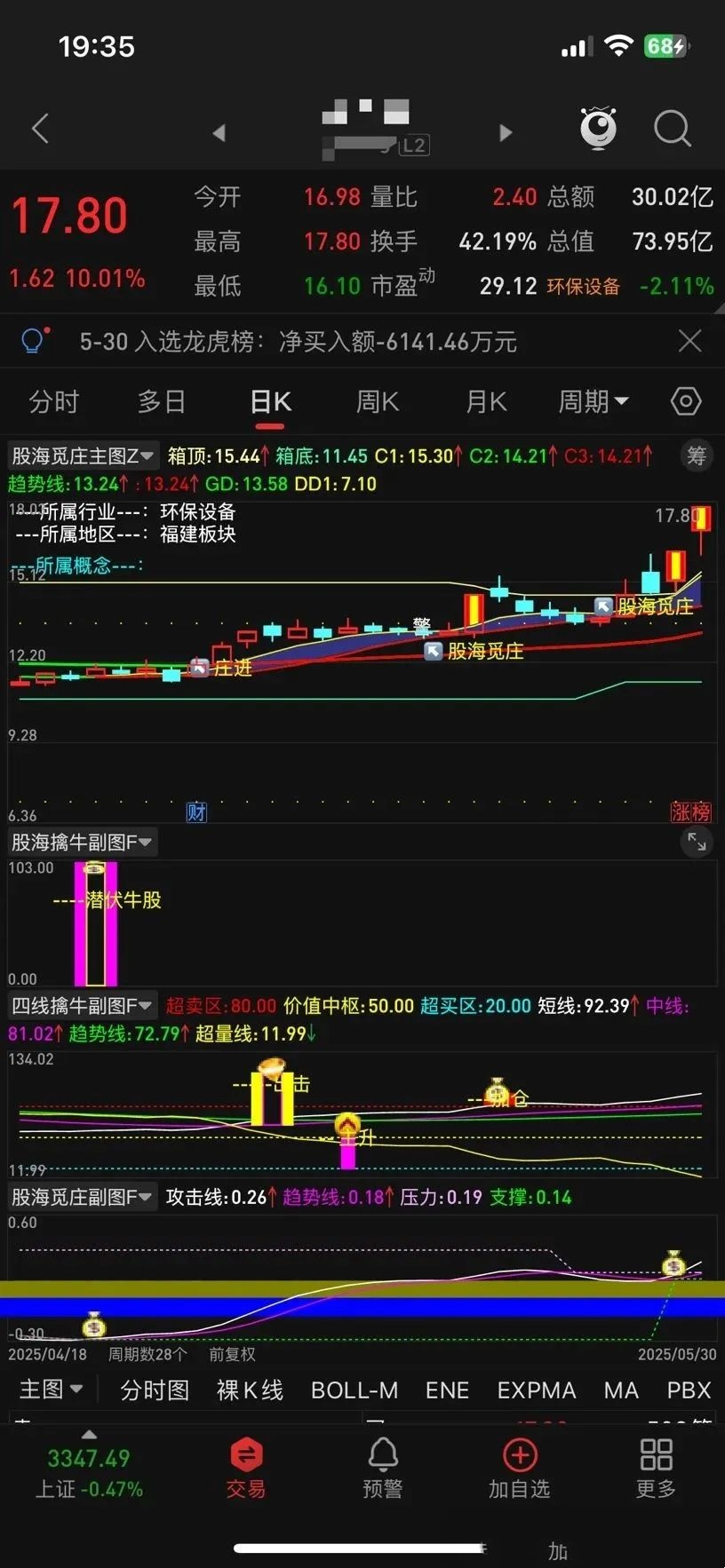The height and width of the screenshot is (1568, 725).
Task: Open the robot assistant icon
Action: pos(598,128)
